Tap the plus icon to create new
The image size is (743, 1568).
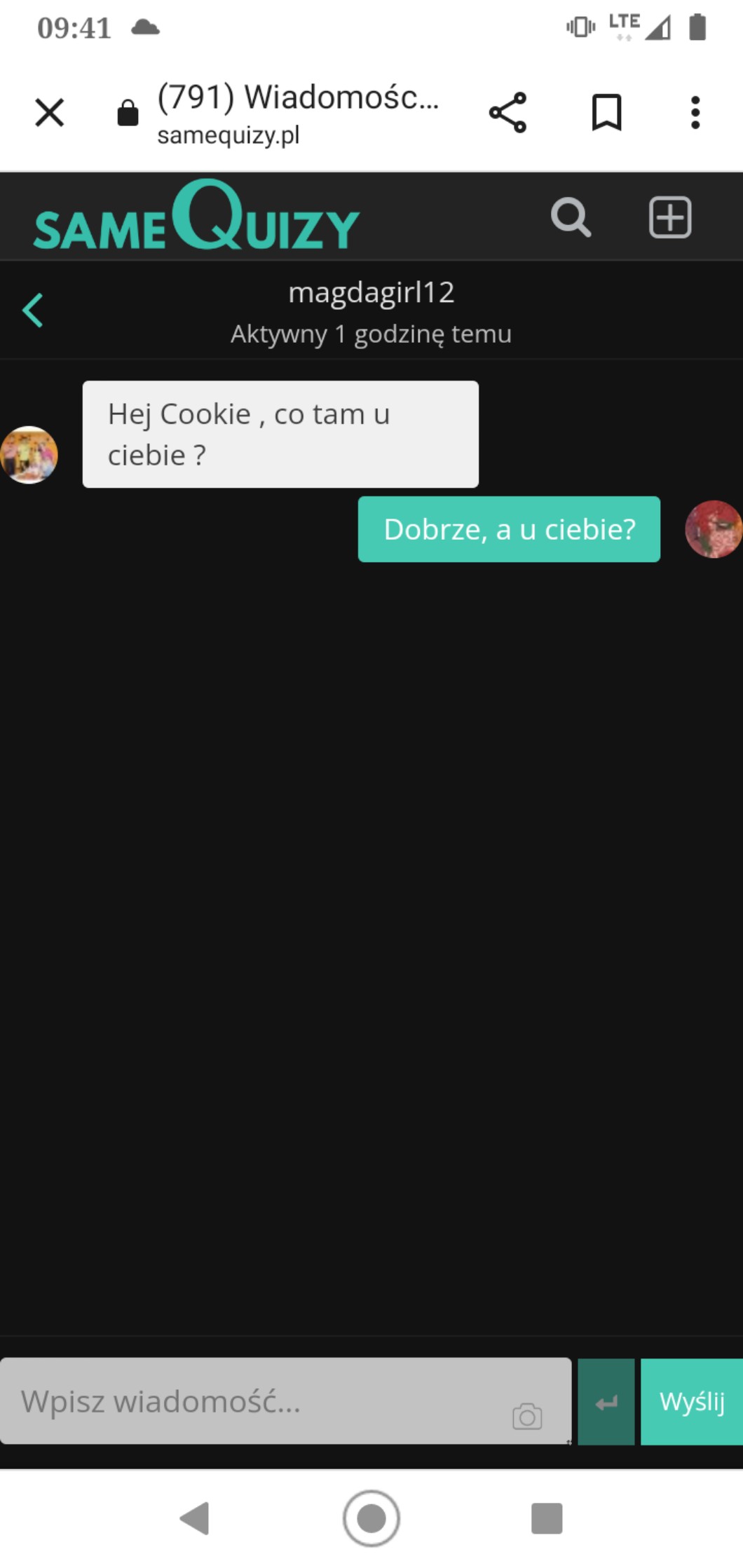[669, 217]
